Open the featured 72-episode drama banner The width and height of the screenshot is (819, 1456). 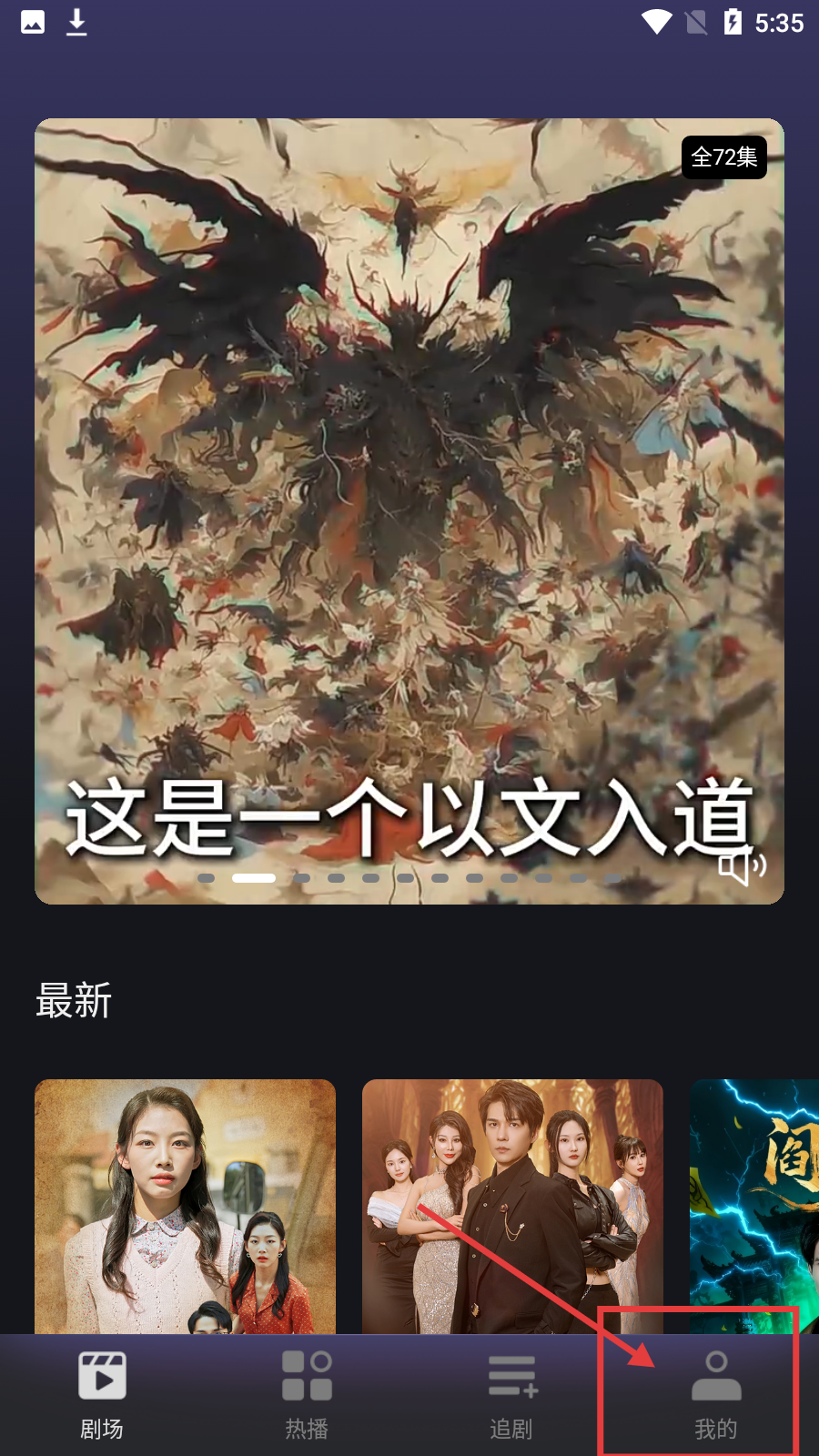tap(409, 510)
